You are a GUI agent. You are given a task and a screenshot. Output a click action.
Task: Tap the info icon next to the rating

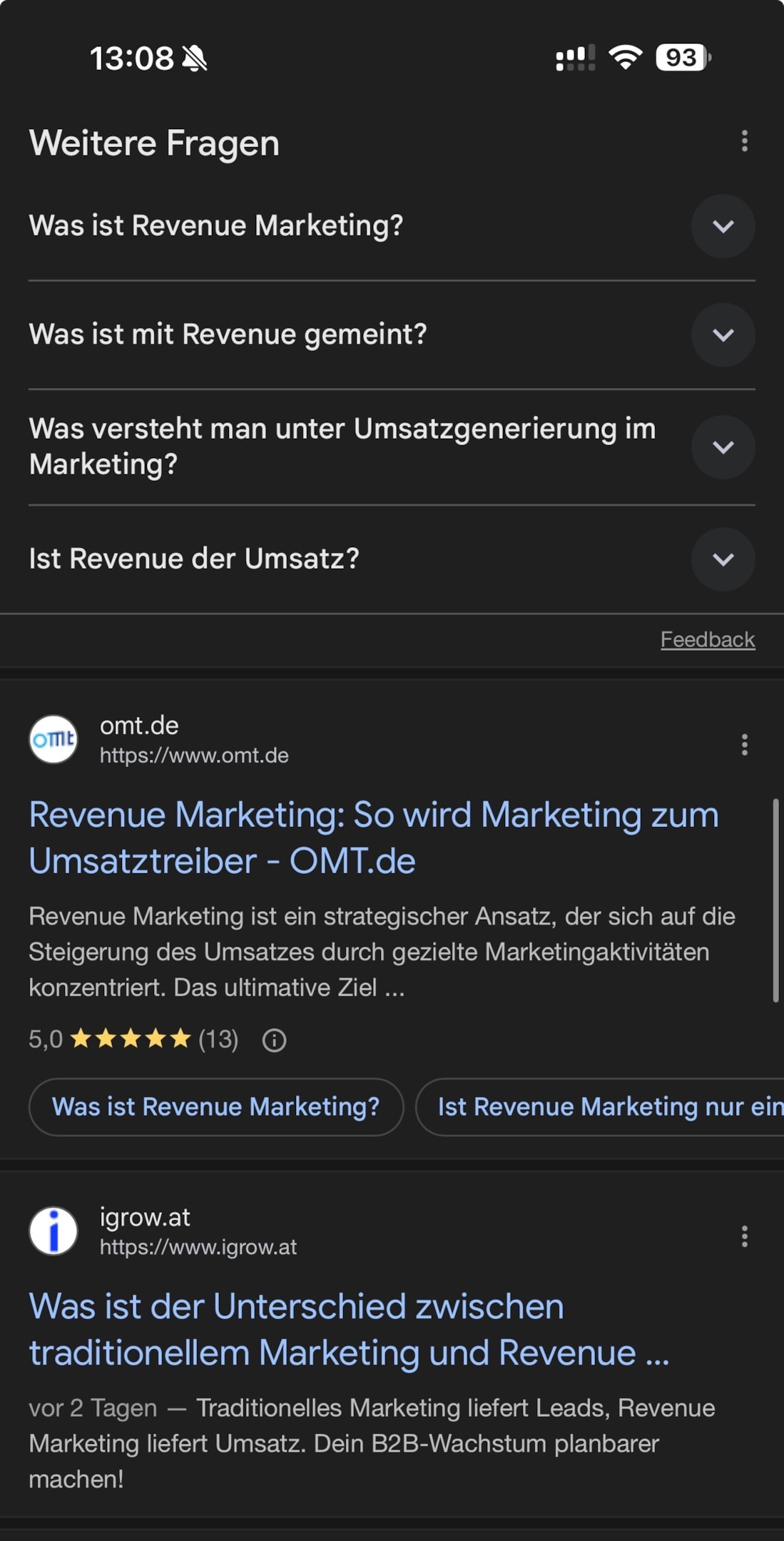tap(273, 1040)
